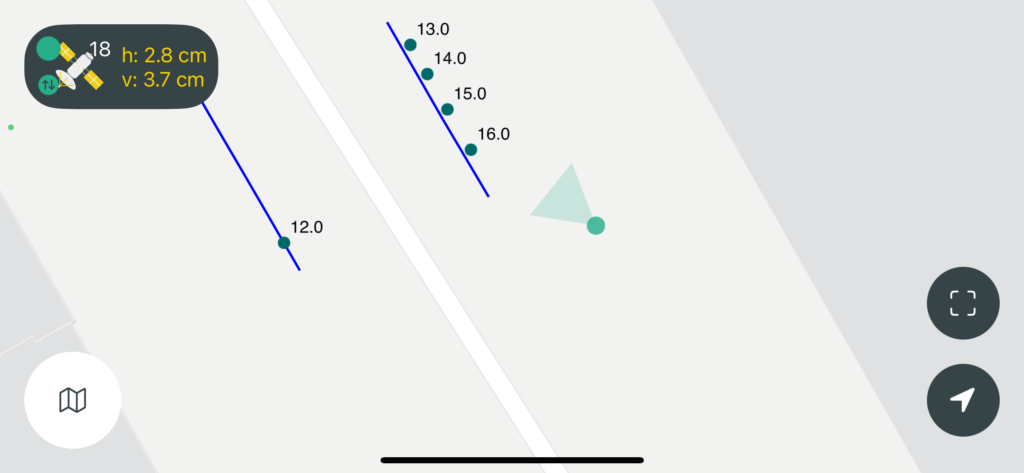Select survey point 14.0

pyautogui.click(x=427, y=74)
